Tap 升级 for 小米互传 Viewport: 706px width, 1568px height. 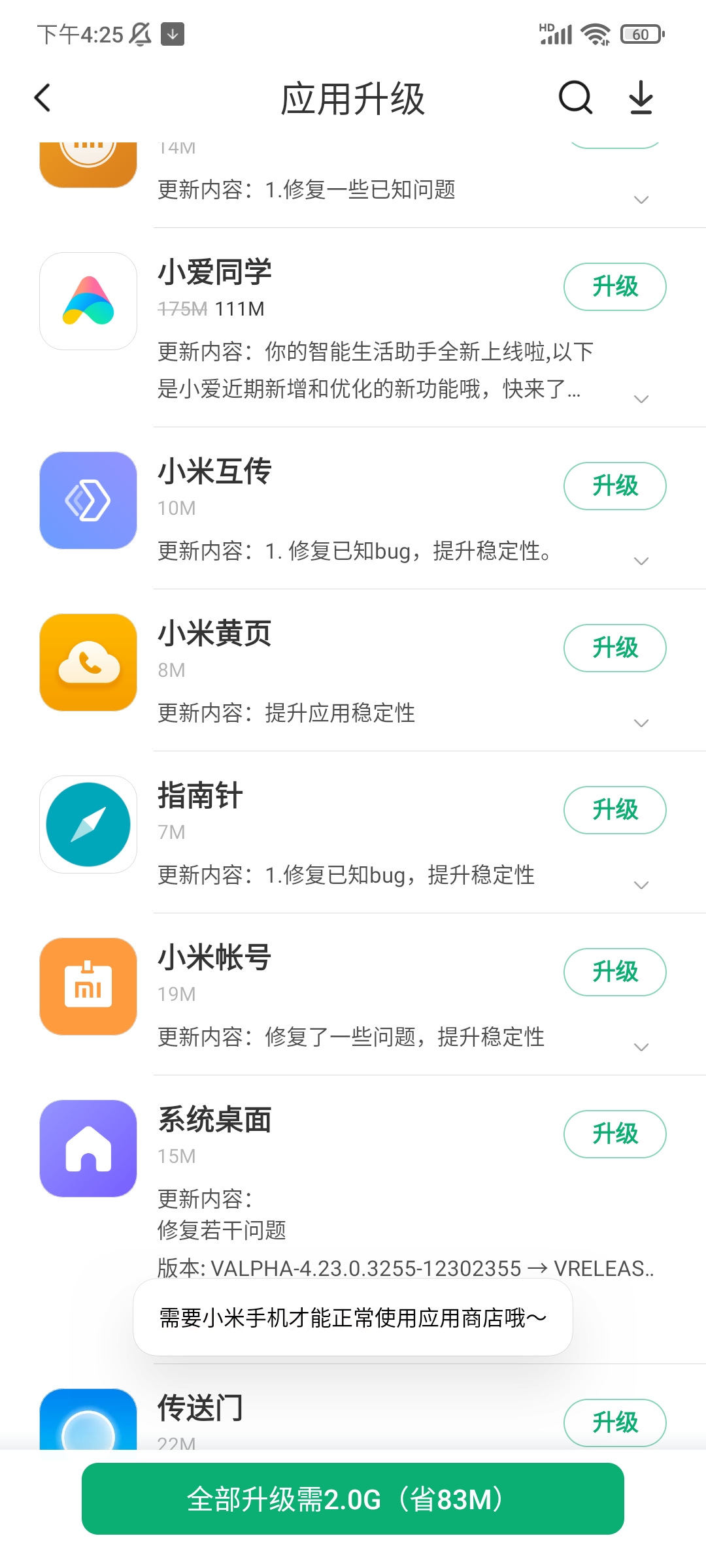pyautogui.click(x=614, y=486)
